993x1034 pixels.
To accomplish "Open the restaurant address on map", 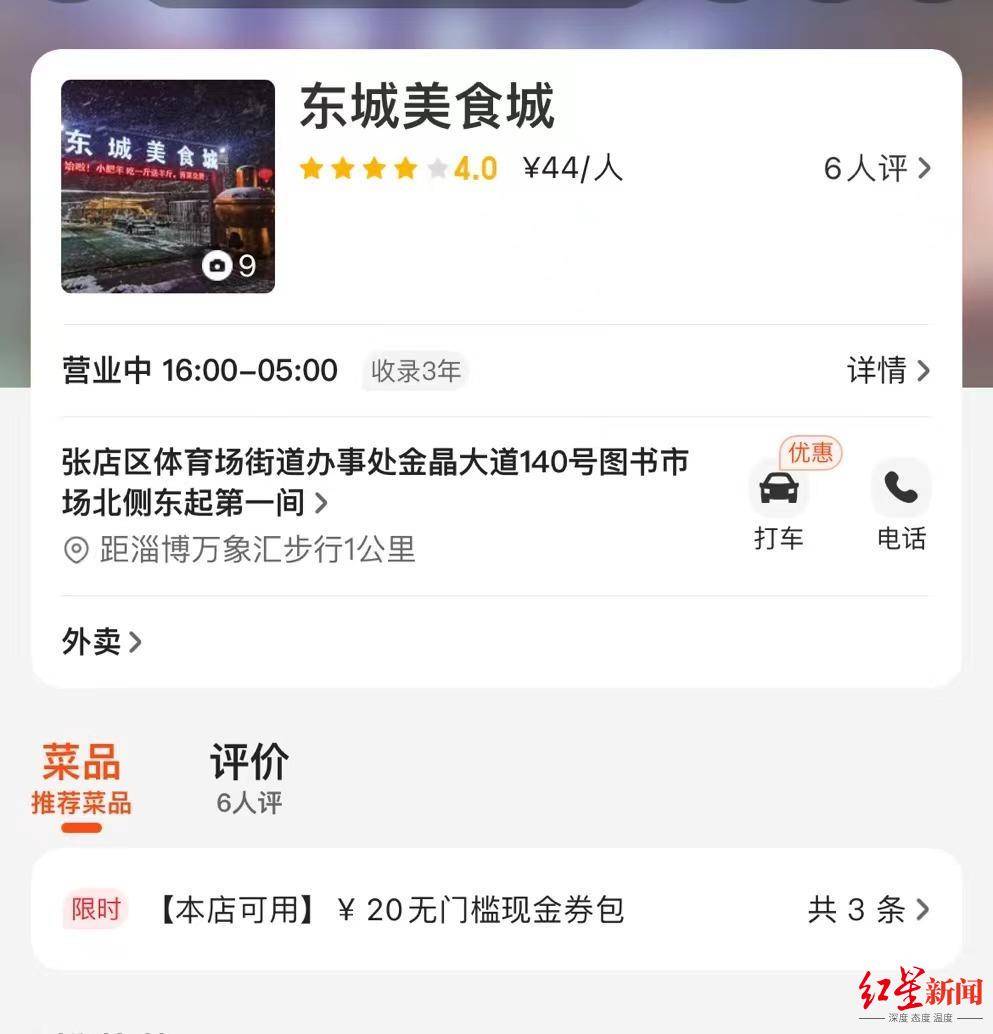I will point(375,482).
